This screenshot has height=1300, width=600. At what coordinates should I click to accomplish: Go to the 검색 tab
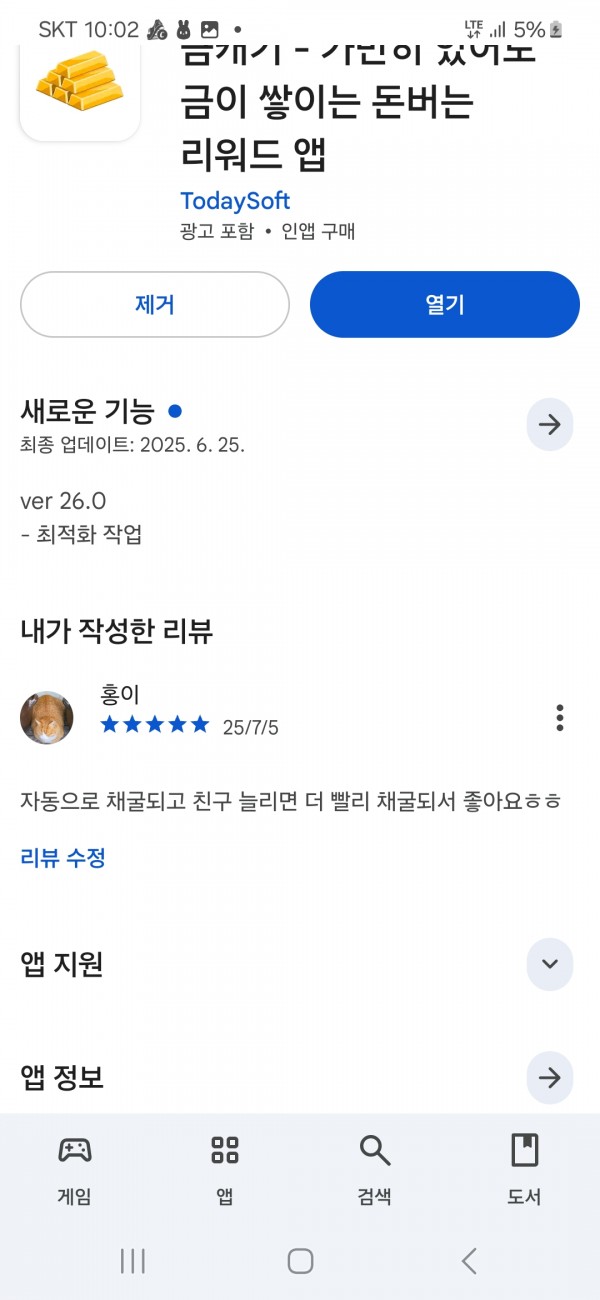tap(375, 1169)
